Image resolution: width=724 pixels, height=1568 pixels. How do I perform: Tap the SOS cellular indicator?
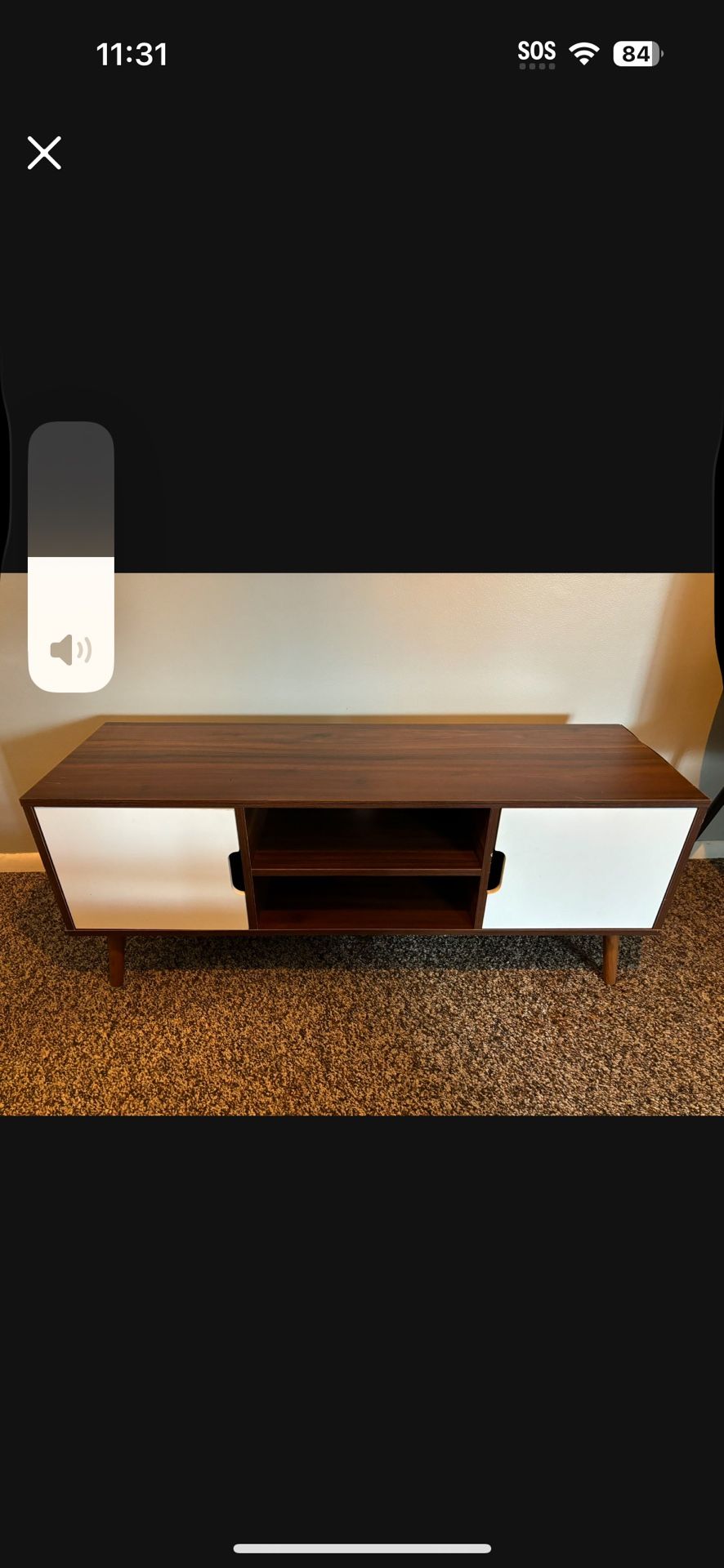pyautogui.click(x=535, y=51)
